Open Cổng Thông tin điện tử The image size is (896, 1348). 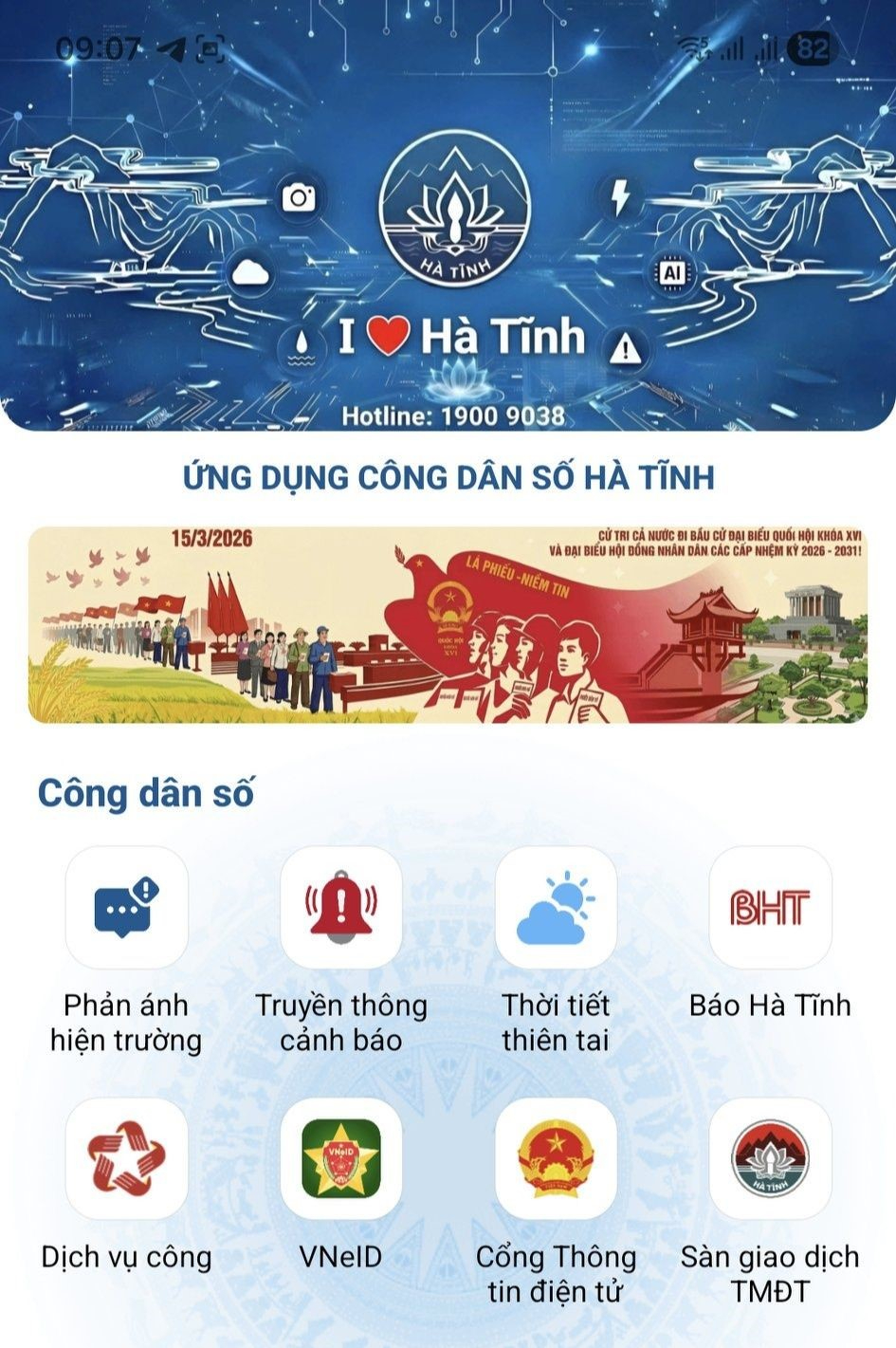pyautogui.click(x=556, y=1159)
